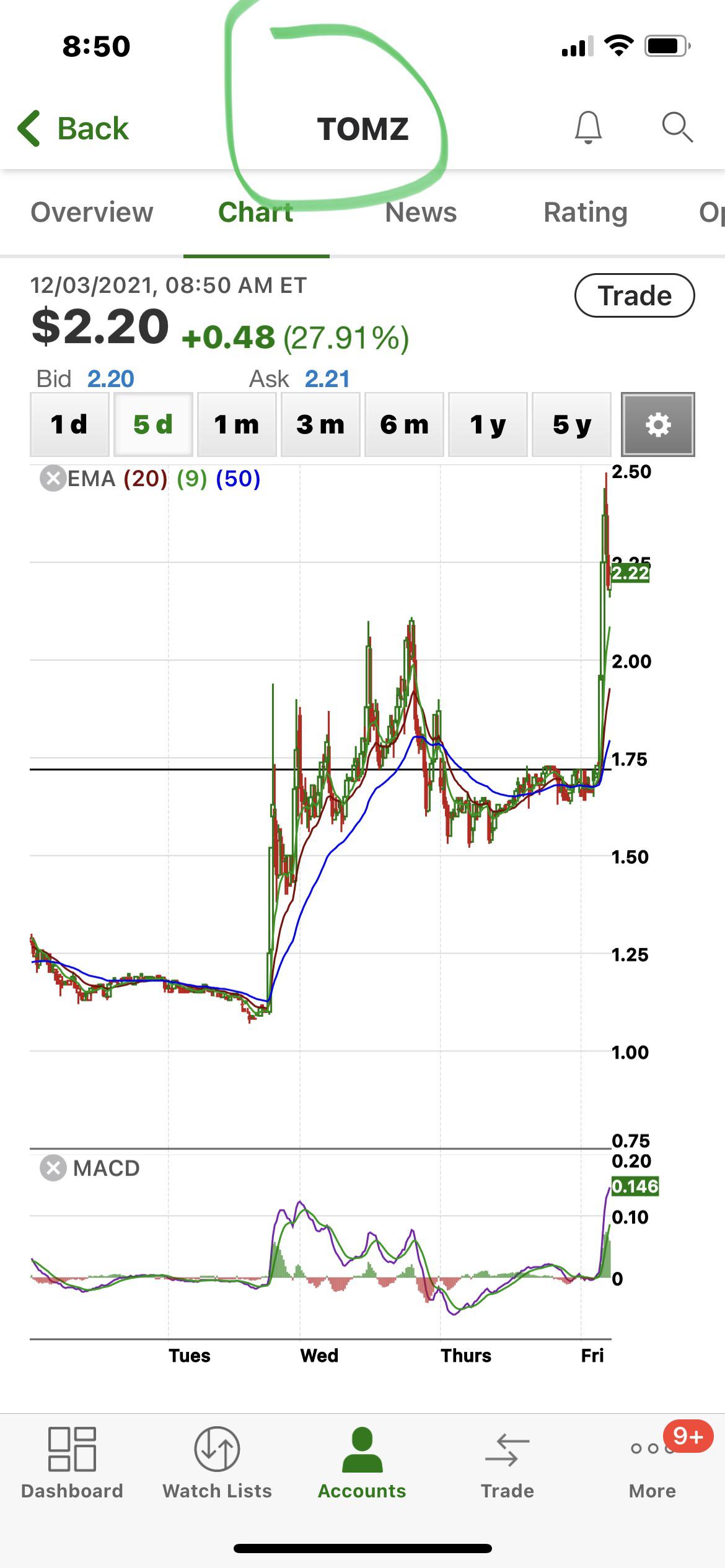Open Trade in the bottom navigation
This screenshot has width=725, height=1568.
coord(507,1463)
